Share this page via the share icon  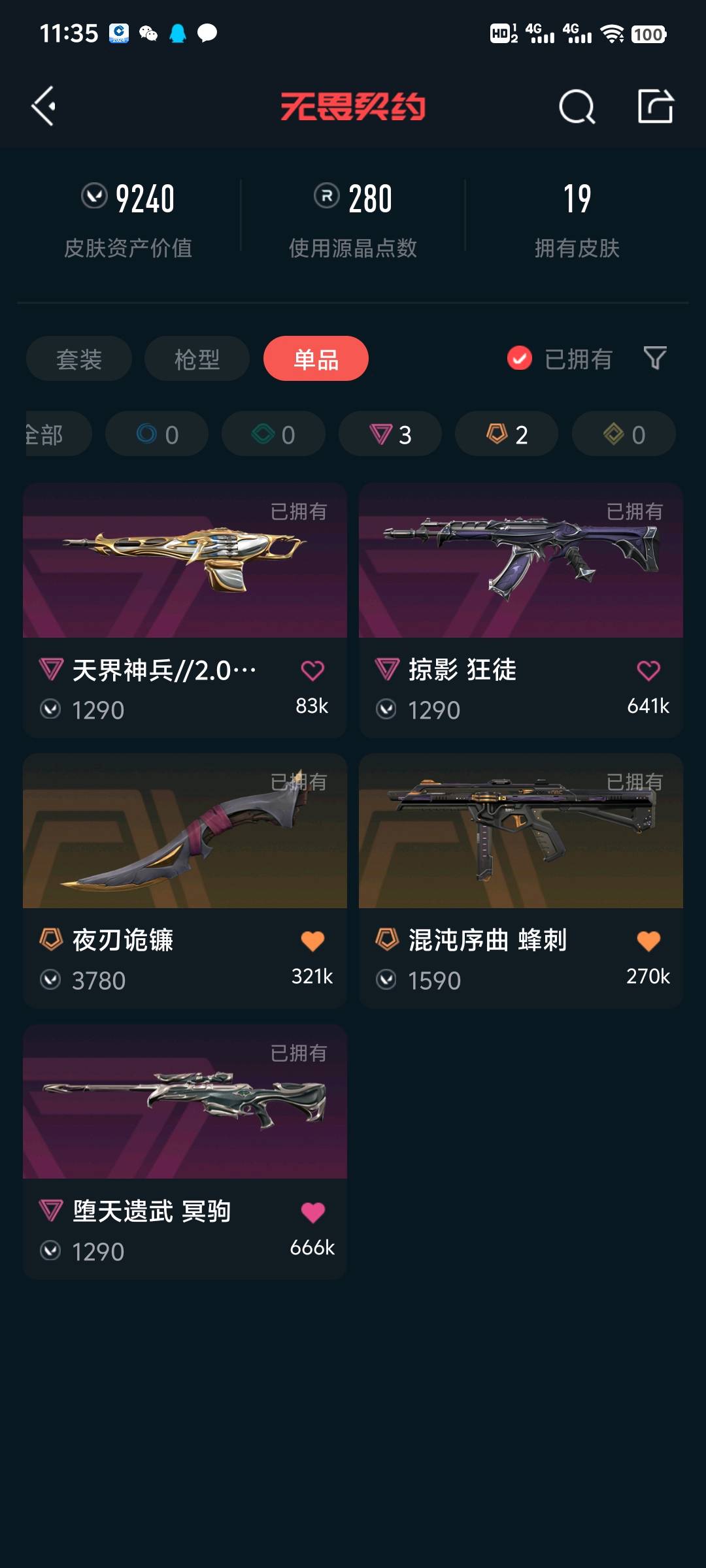[x=655, y=106]
